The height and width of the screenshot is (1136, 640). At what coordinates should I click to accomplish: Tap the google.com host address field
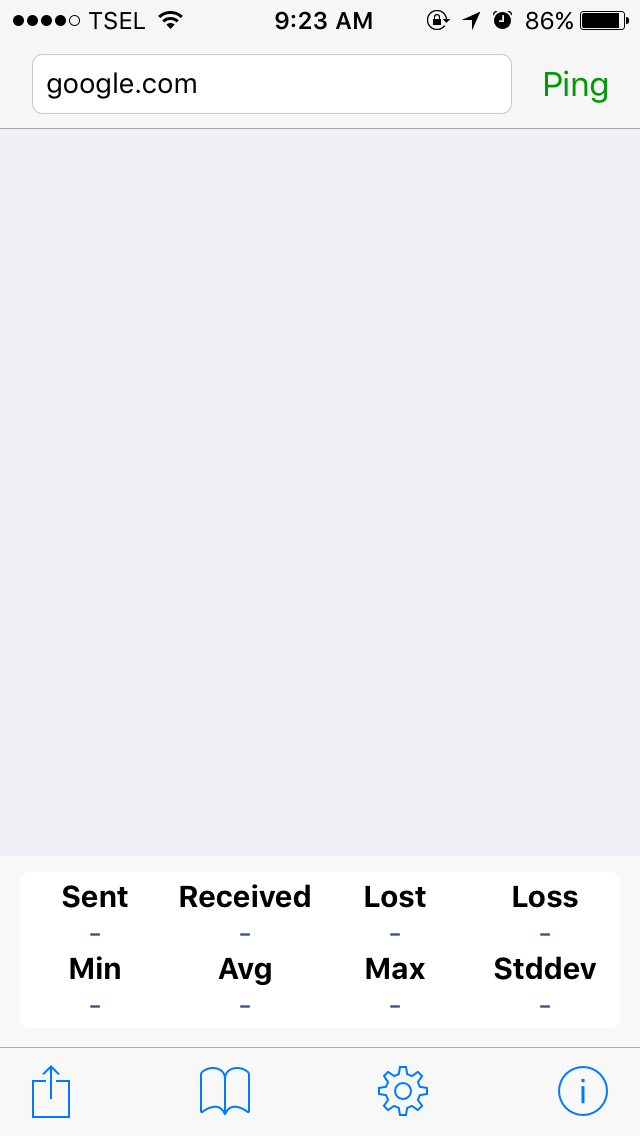tap(271, 84)
